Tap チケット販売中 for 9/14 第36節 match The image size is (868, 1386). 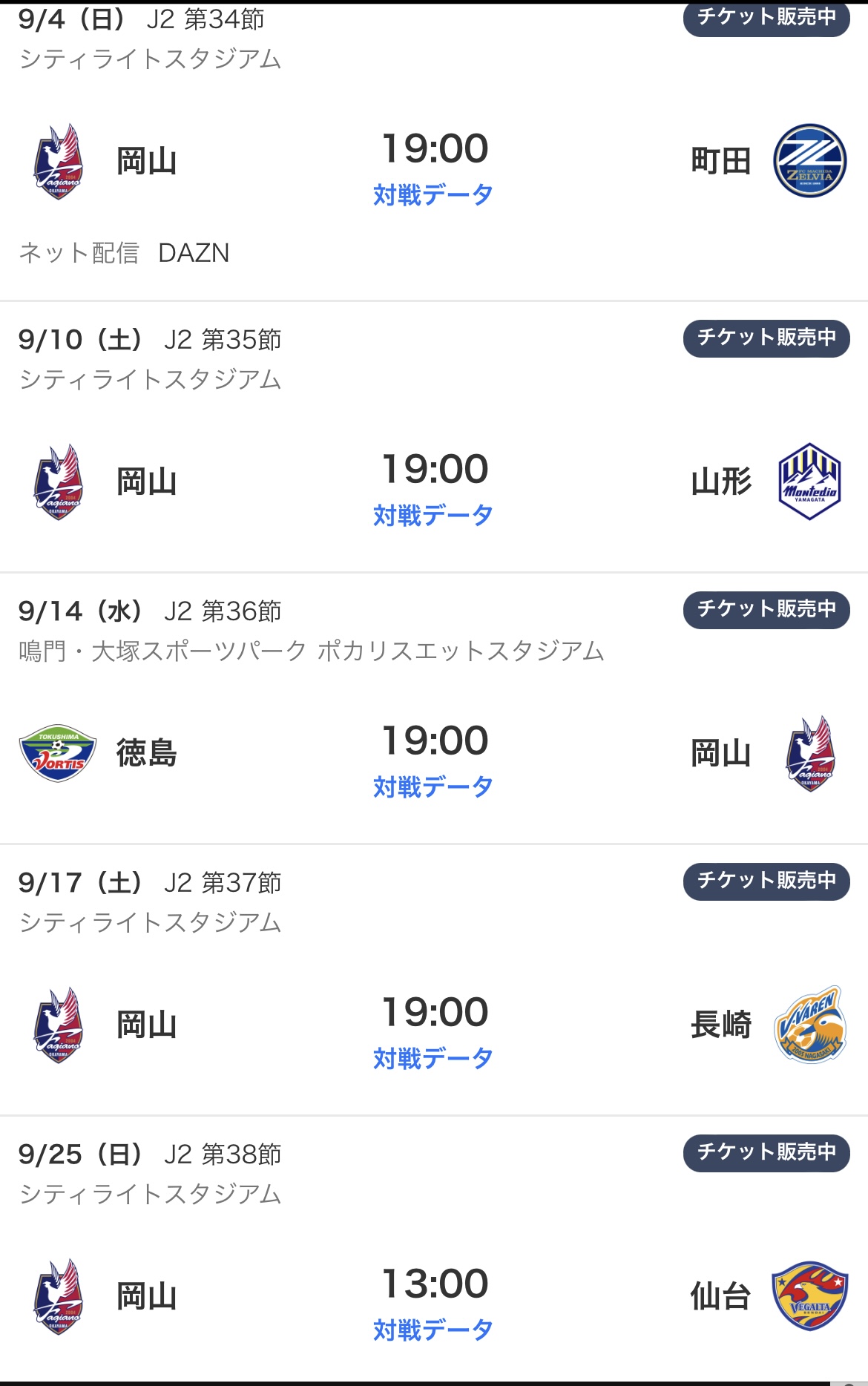point(766,610)
